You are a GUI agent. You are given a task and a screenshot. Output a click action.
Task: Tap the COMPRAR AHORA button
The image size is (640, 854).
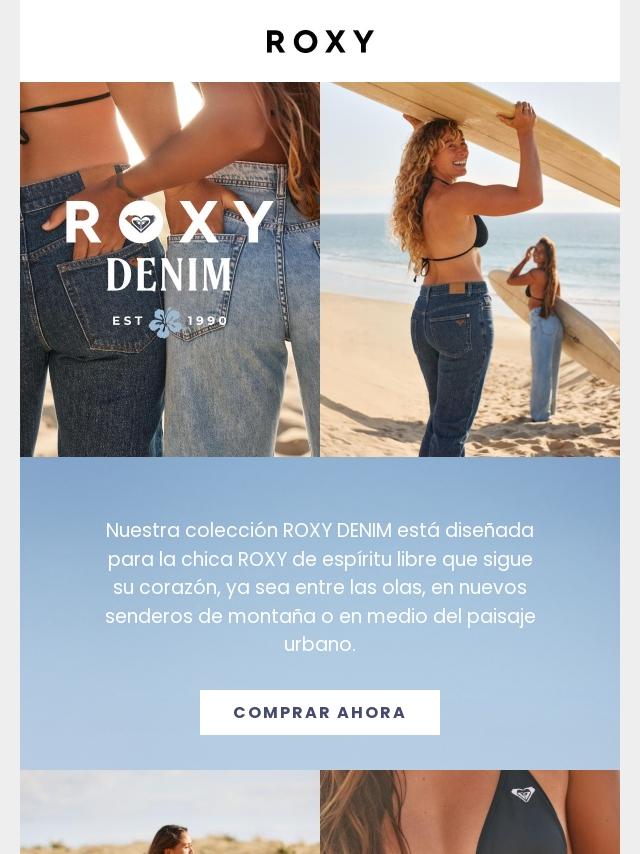point(319,712)
